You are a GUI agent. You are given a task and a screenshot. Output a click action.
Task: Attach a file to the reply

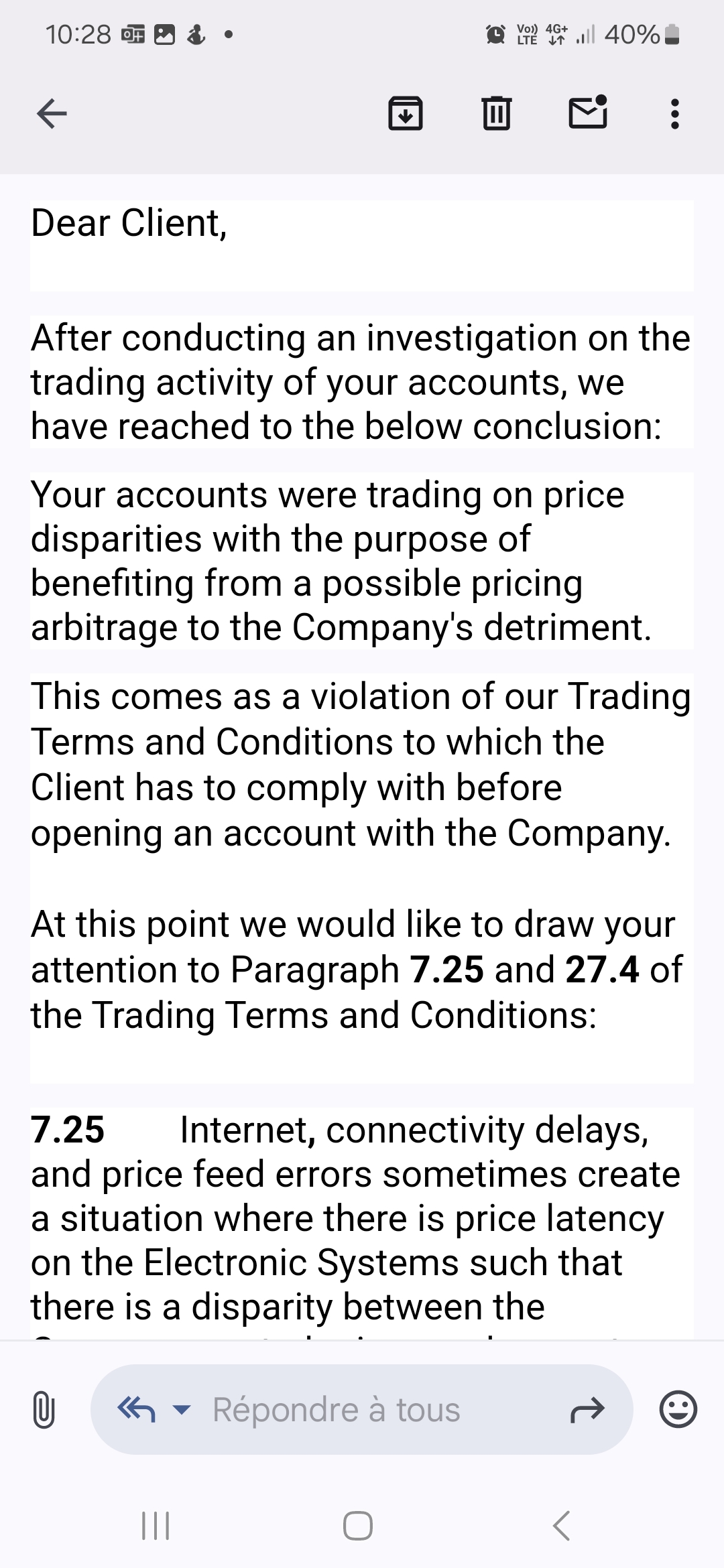[44, 1410]
